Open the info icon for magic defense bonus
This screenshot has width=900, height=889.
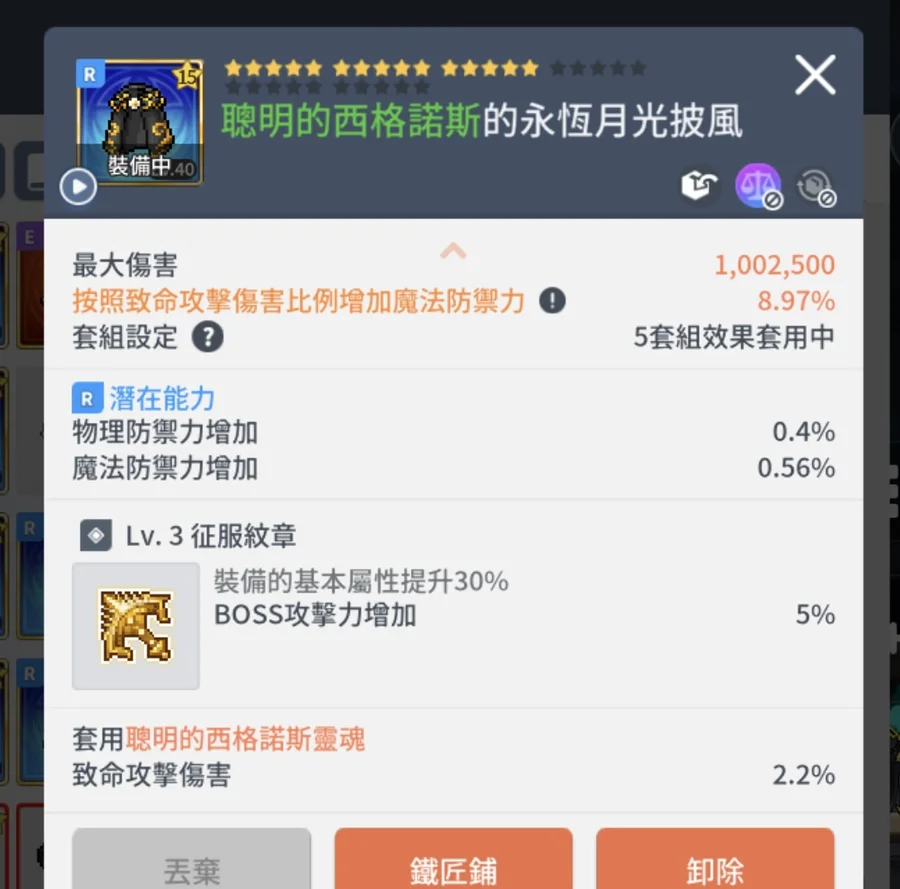tap(552, 301)
